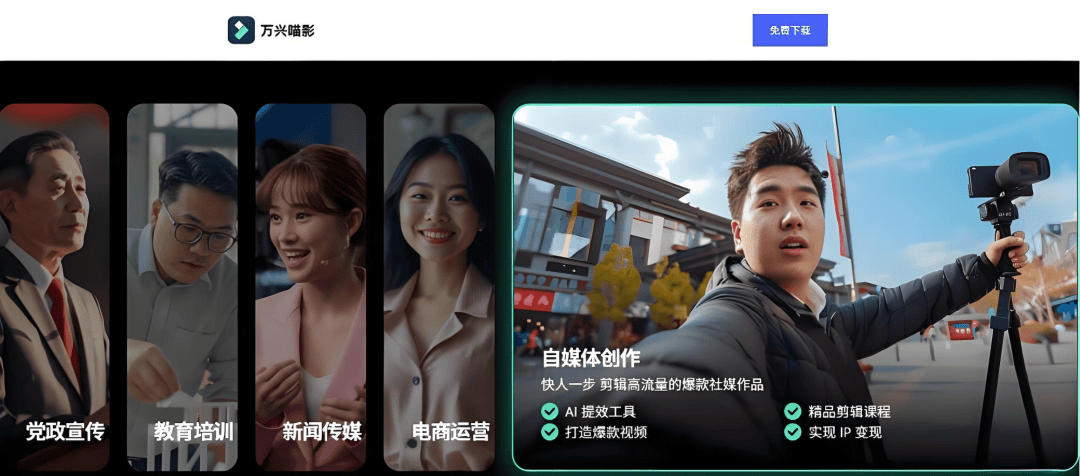The width and height of the screenshot is (1080, 476).
Task: Expand the 党政宣传 scenario card
Action: point(56,287)
